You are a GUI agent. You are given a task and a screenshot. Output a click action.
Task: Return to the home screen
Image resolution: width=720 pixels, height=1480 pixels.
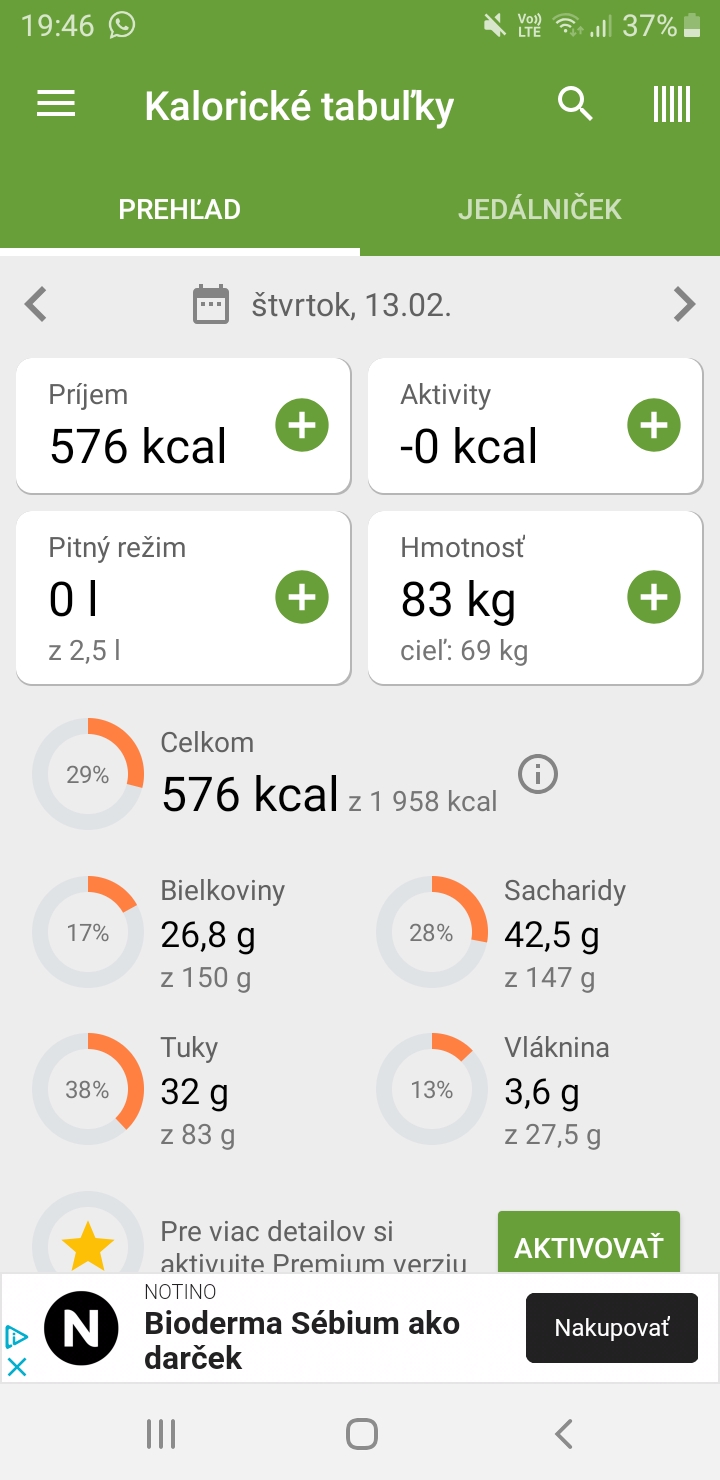pyautogui.click(x=361, y=1434)
